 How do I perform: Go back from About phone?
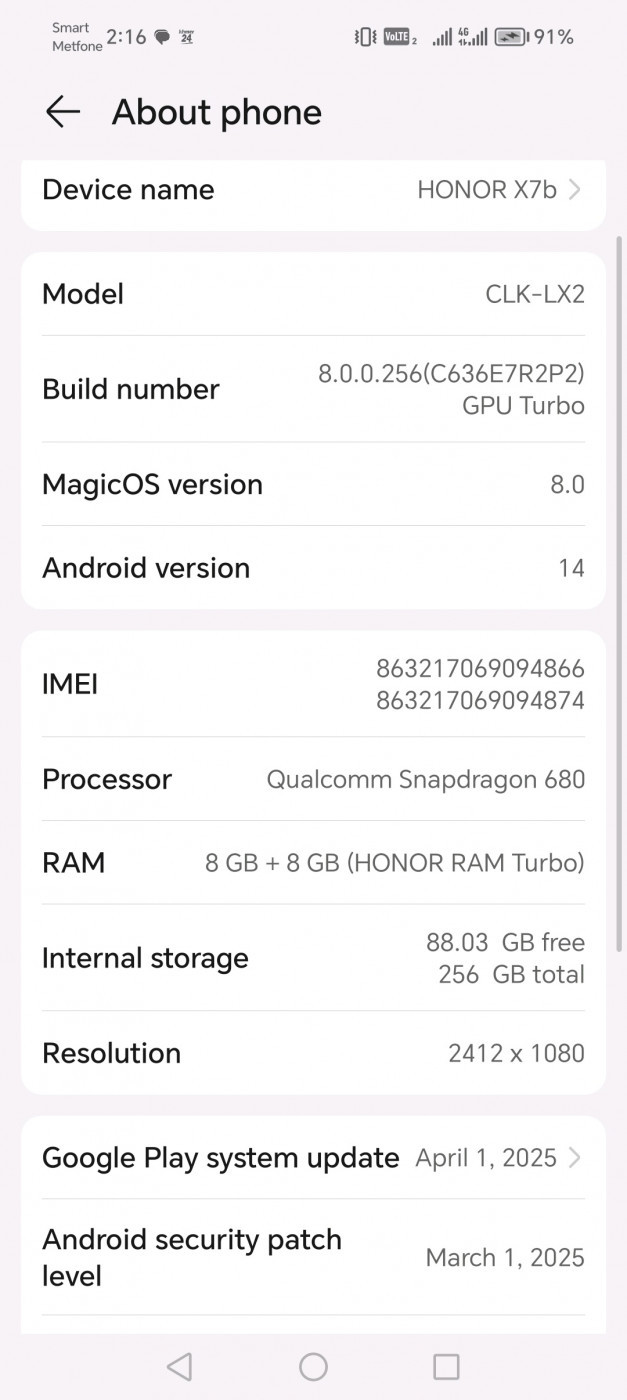pyautogui.click(x=62, y=112)
